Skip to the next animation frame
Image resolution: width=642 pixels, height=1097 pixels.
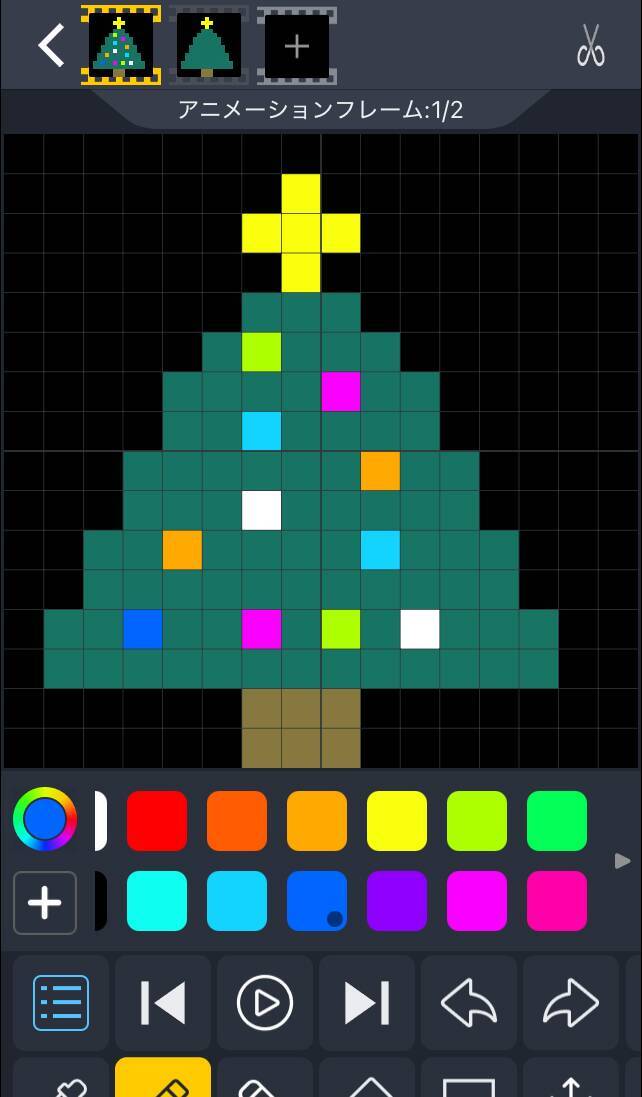pos(367,1002)
